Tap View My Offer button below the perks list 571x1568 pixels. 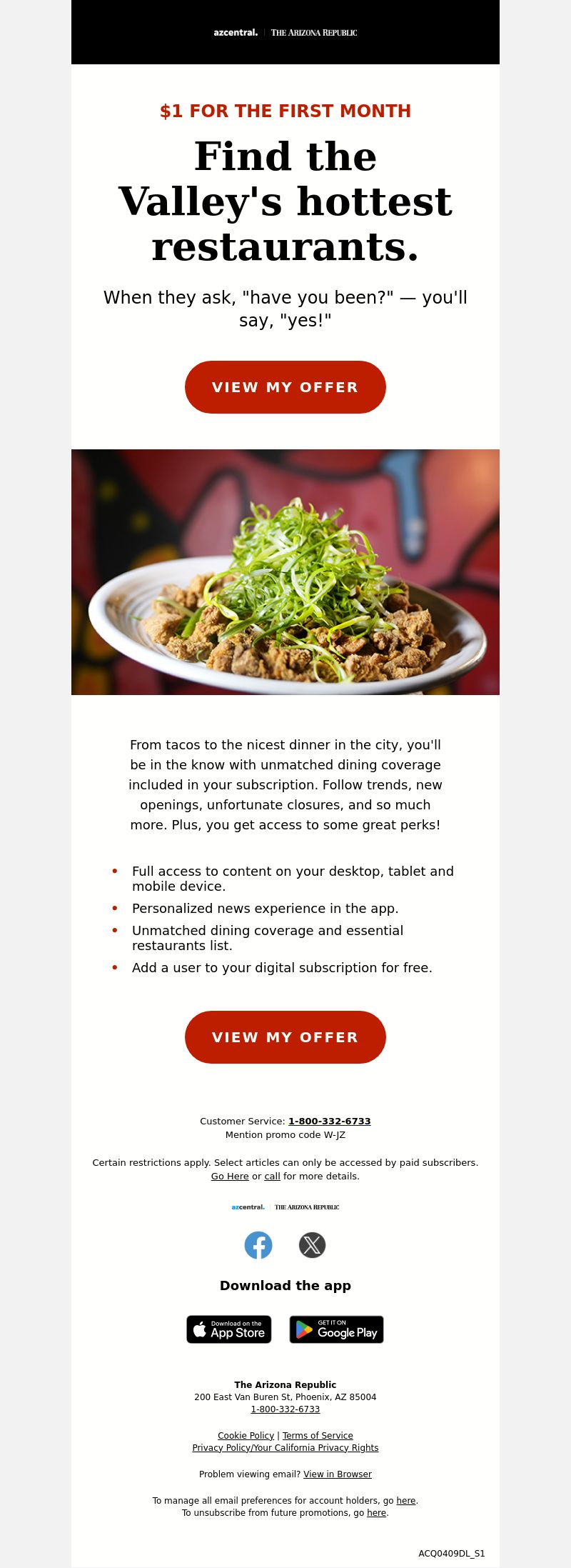coord(285,1037)
